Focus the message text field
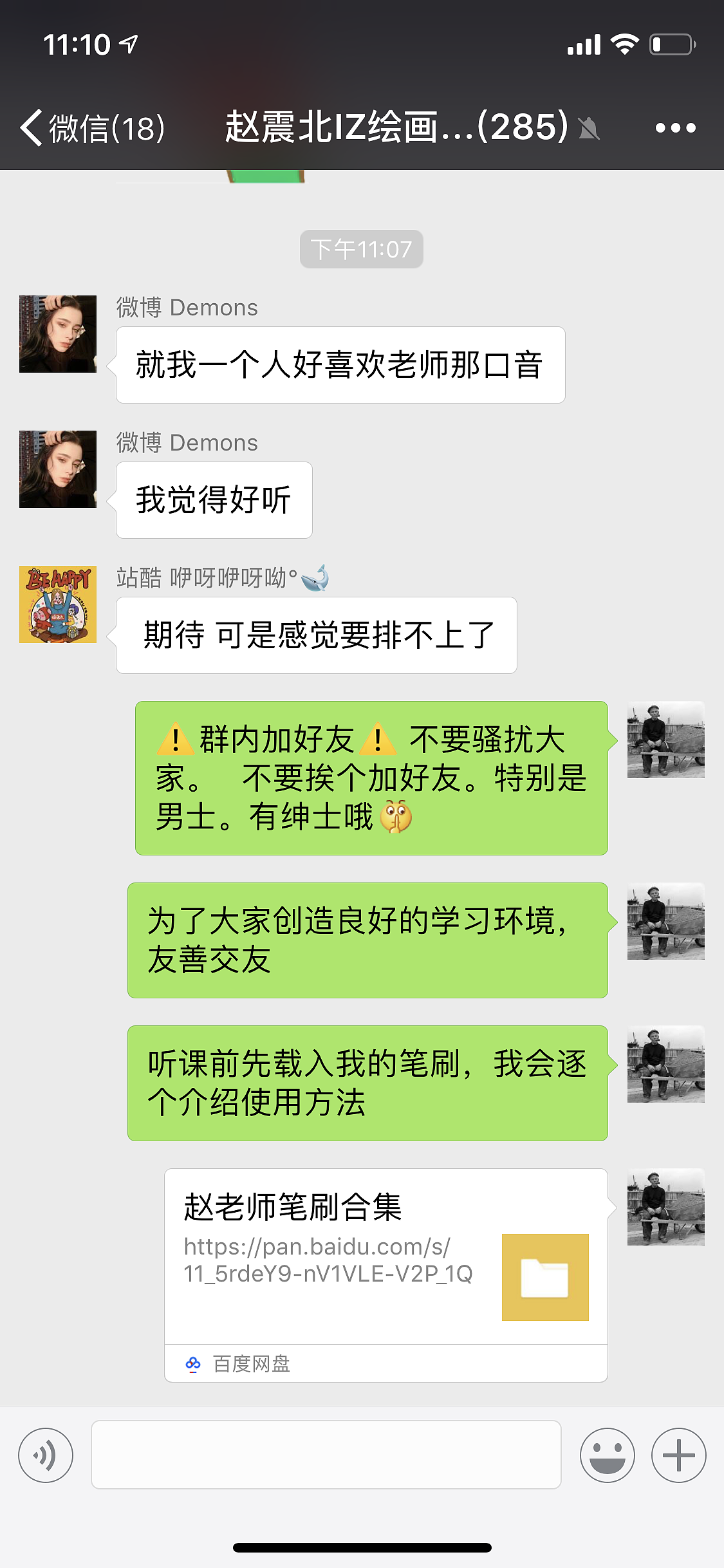This screenshot has height=1568, width=724. pyautogui.click(x=326, y=1455)
